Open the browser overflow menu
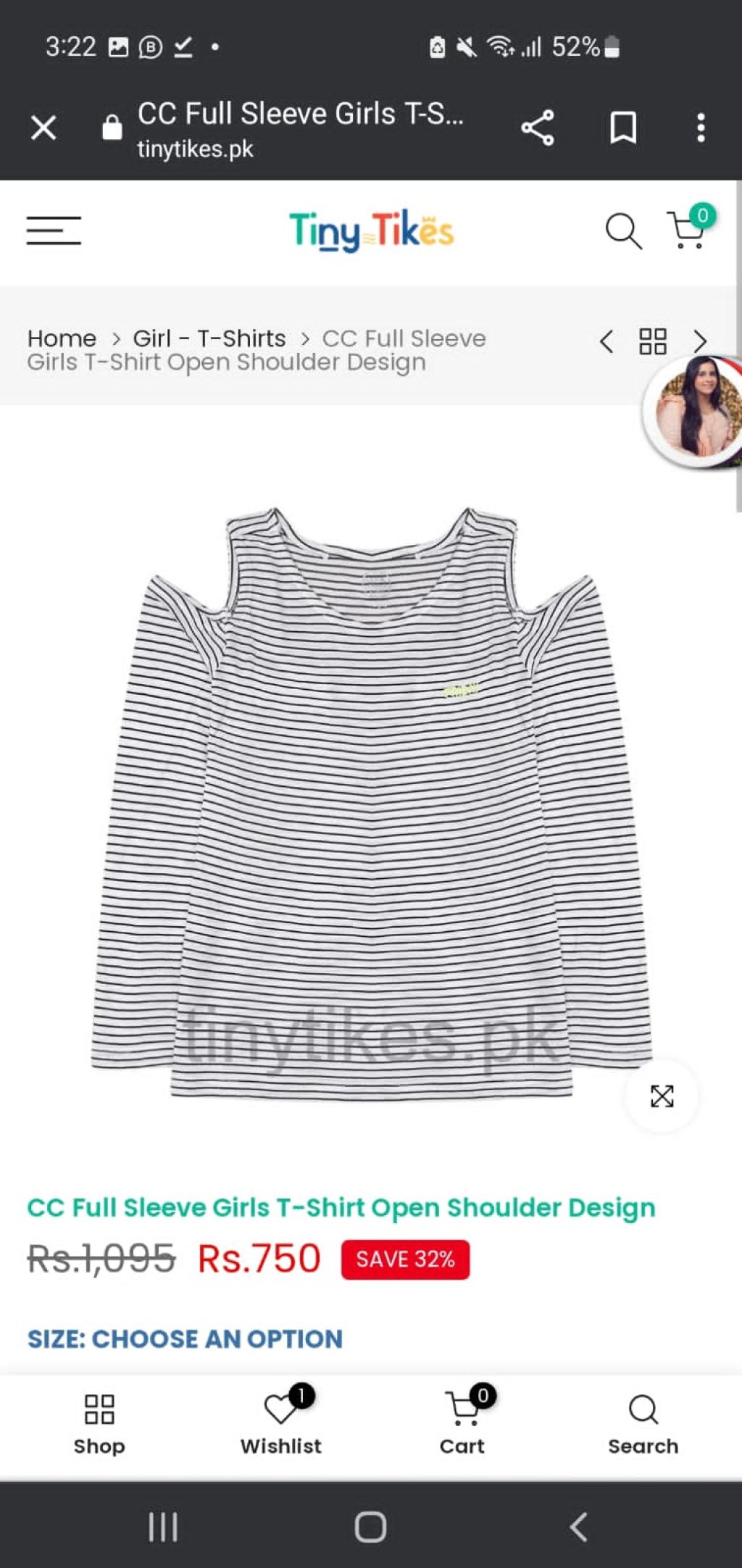 pos(700,128)
